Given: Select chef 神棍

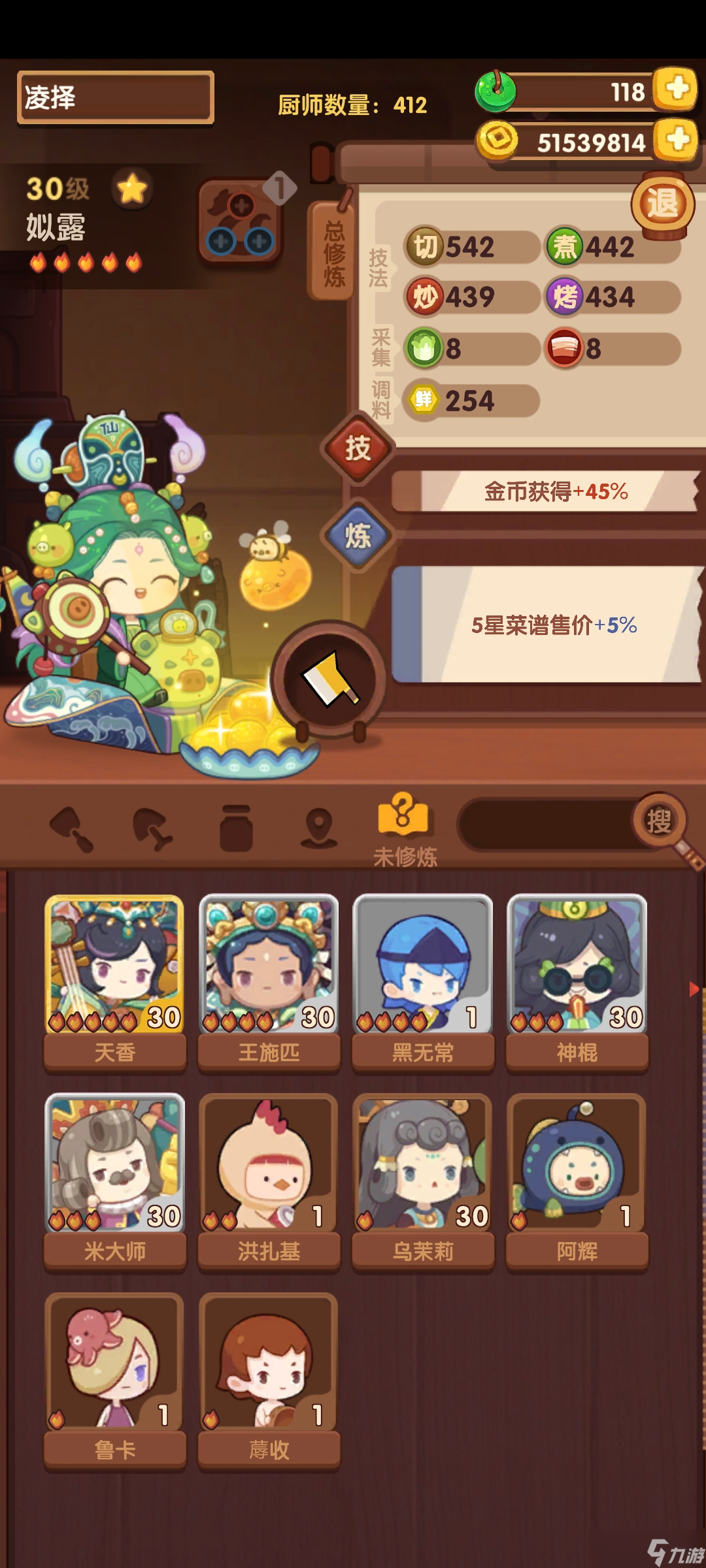Looking at the screenshot, I should pos(577,980).
